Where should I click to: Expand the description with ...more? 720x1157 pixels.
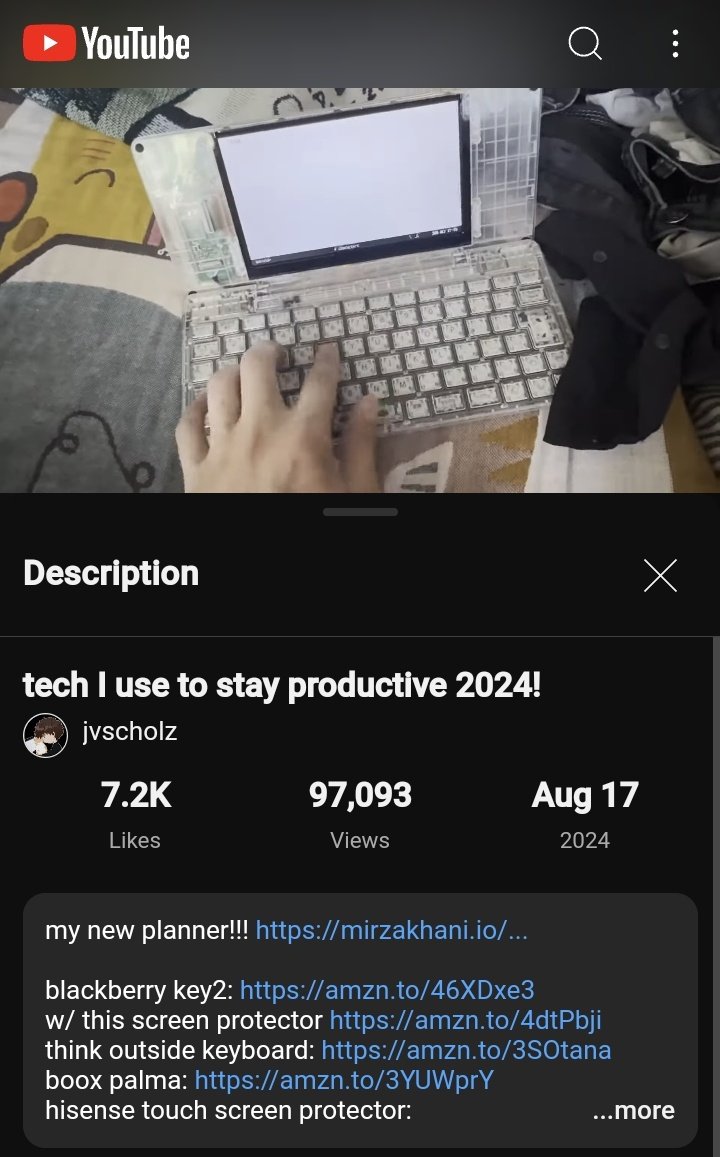click(x=633, y=1111)
